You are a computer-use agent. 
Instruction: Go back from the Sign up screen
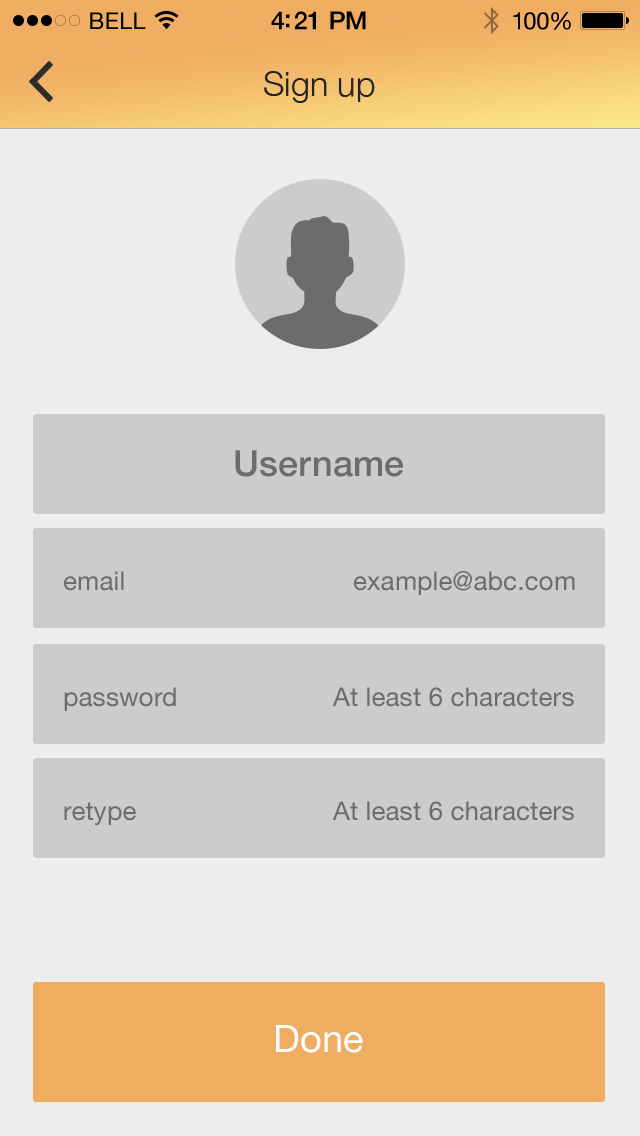[x=41, y=82]
